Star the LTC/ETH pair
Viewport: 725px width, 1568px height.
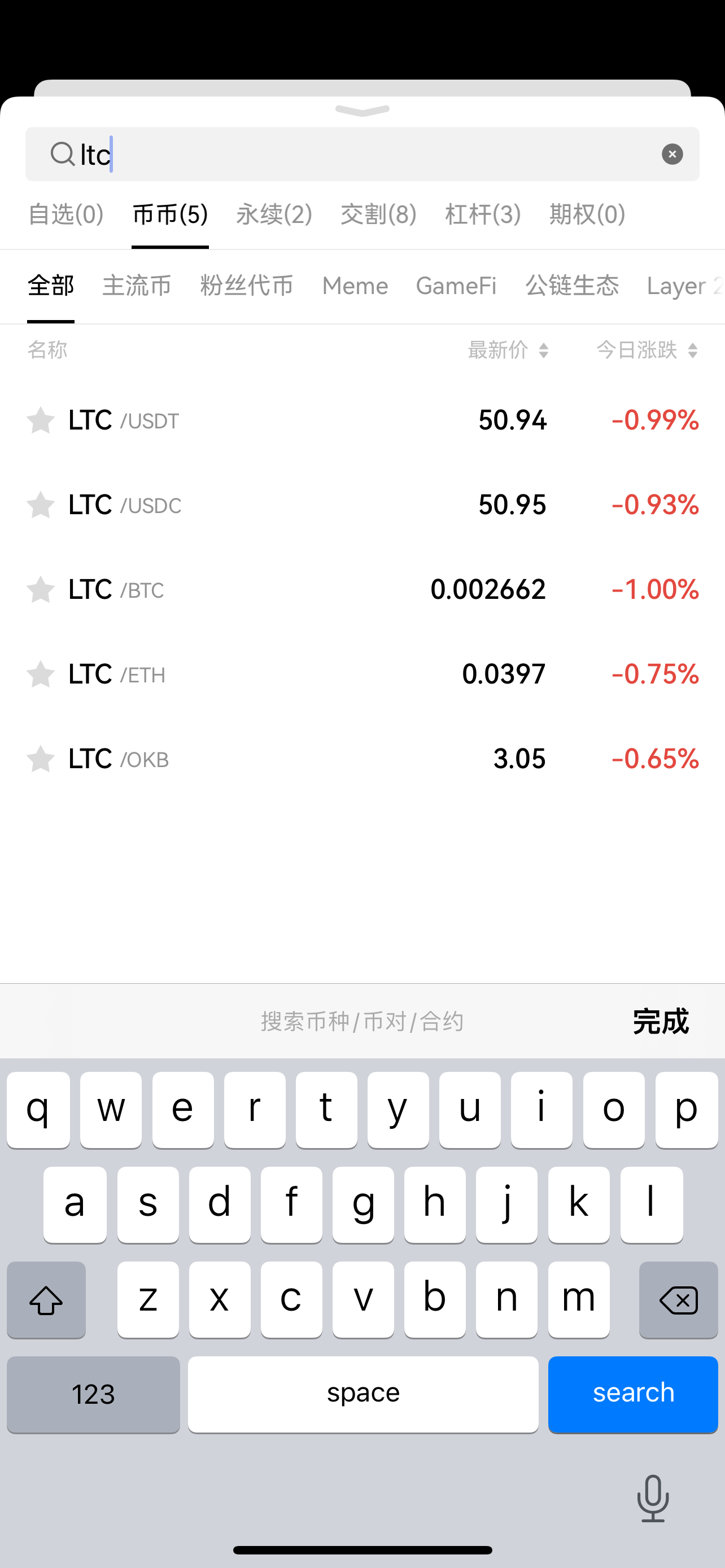point(41,674)
